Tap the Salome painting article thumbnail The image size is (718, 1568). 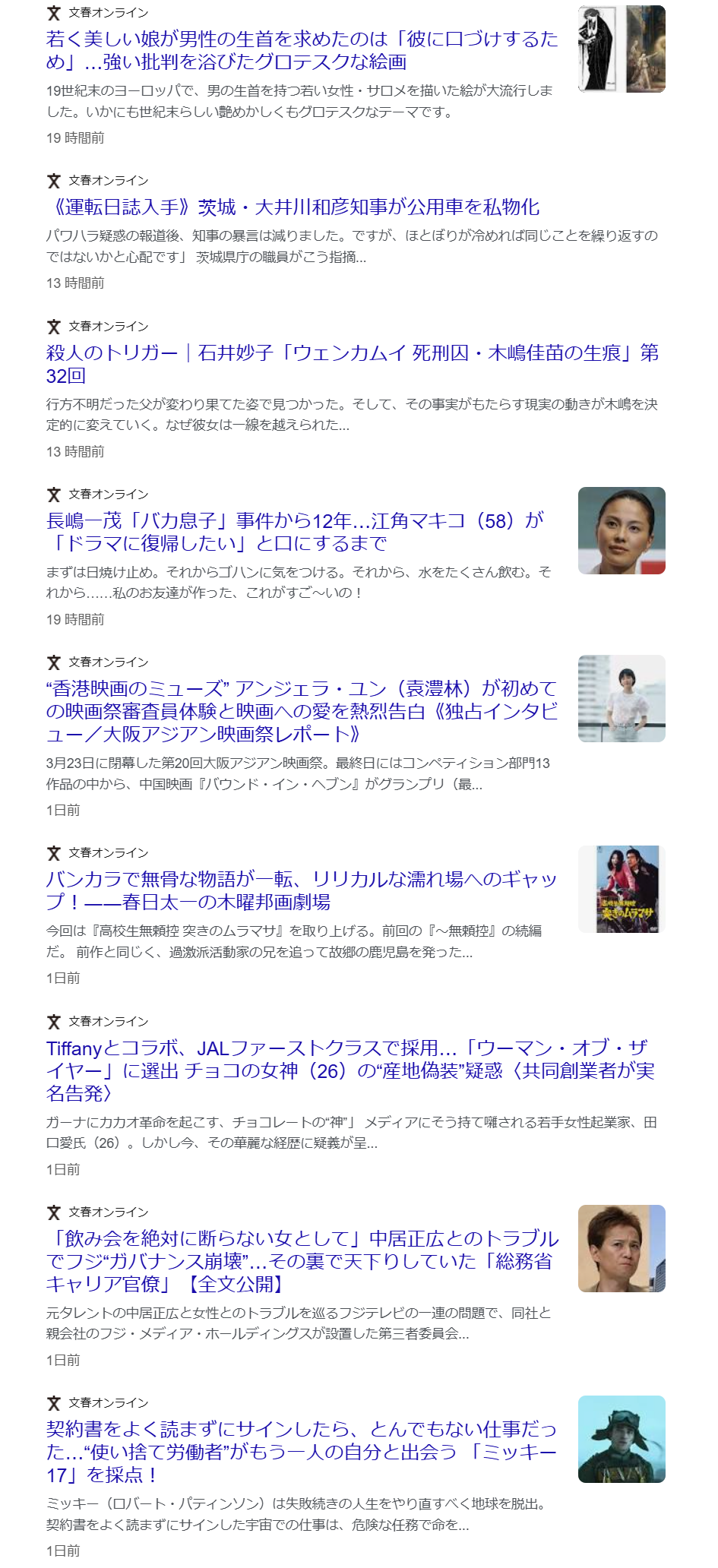coord(622,49)
